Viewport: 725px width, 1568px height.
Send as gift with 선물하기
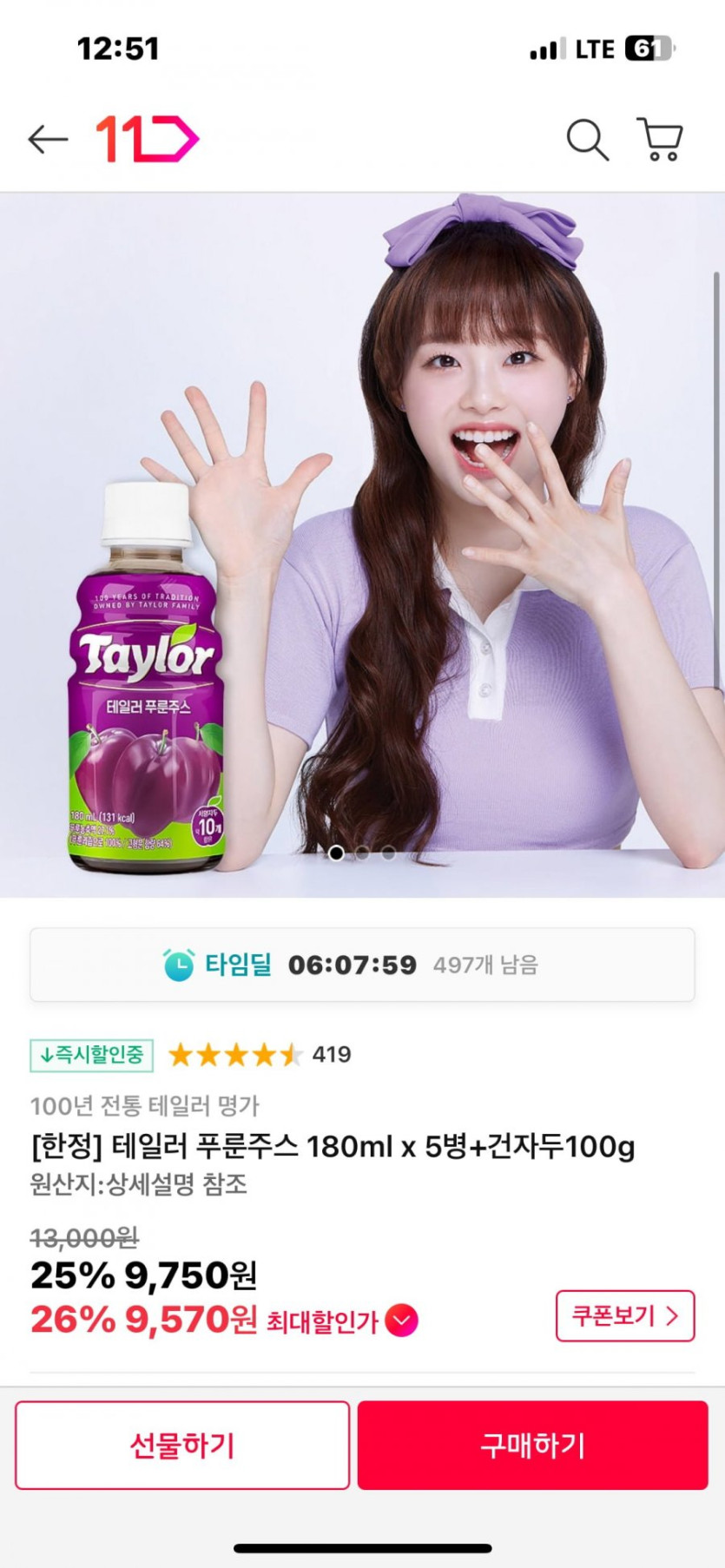[x=182, y=1445]
